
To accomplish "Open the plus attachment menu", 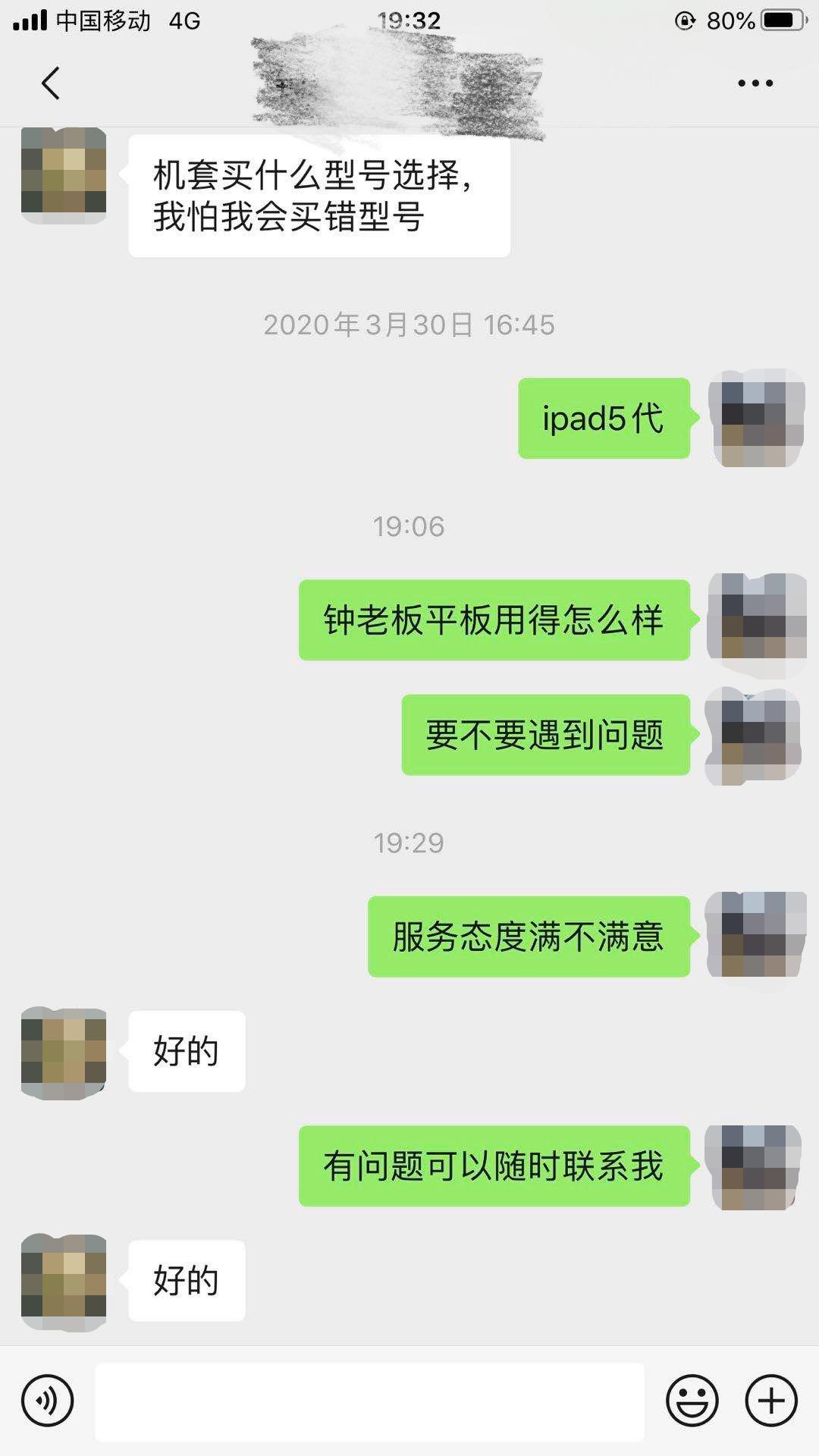I will (771, 1401).
